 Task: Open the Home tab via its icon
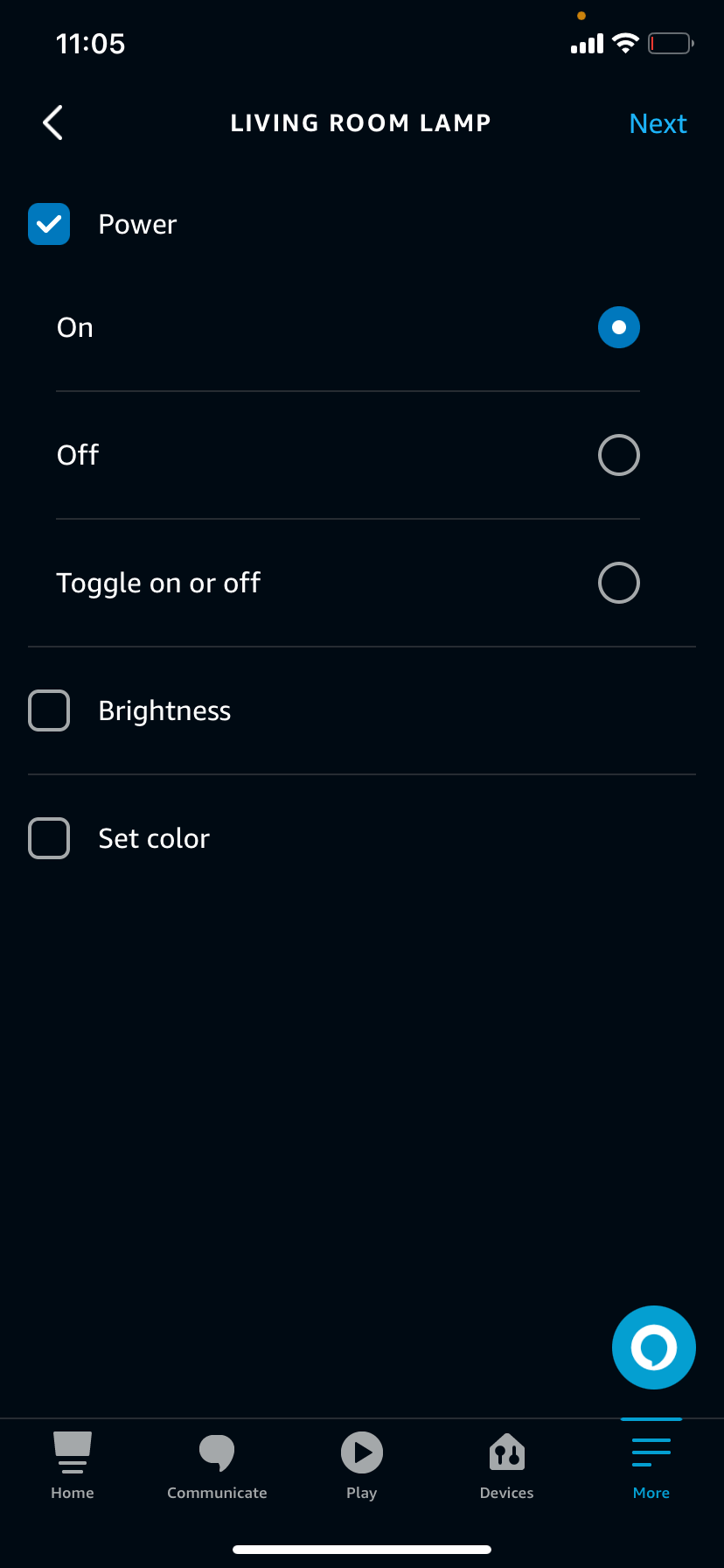click(73, 1452)
